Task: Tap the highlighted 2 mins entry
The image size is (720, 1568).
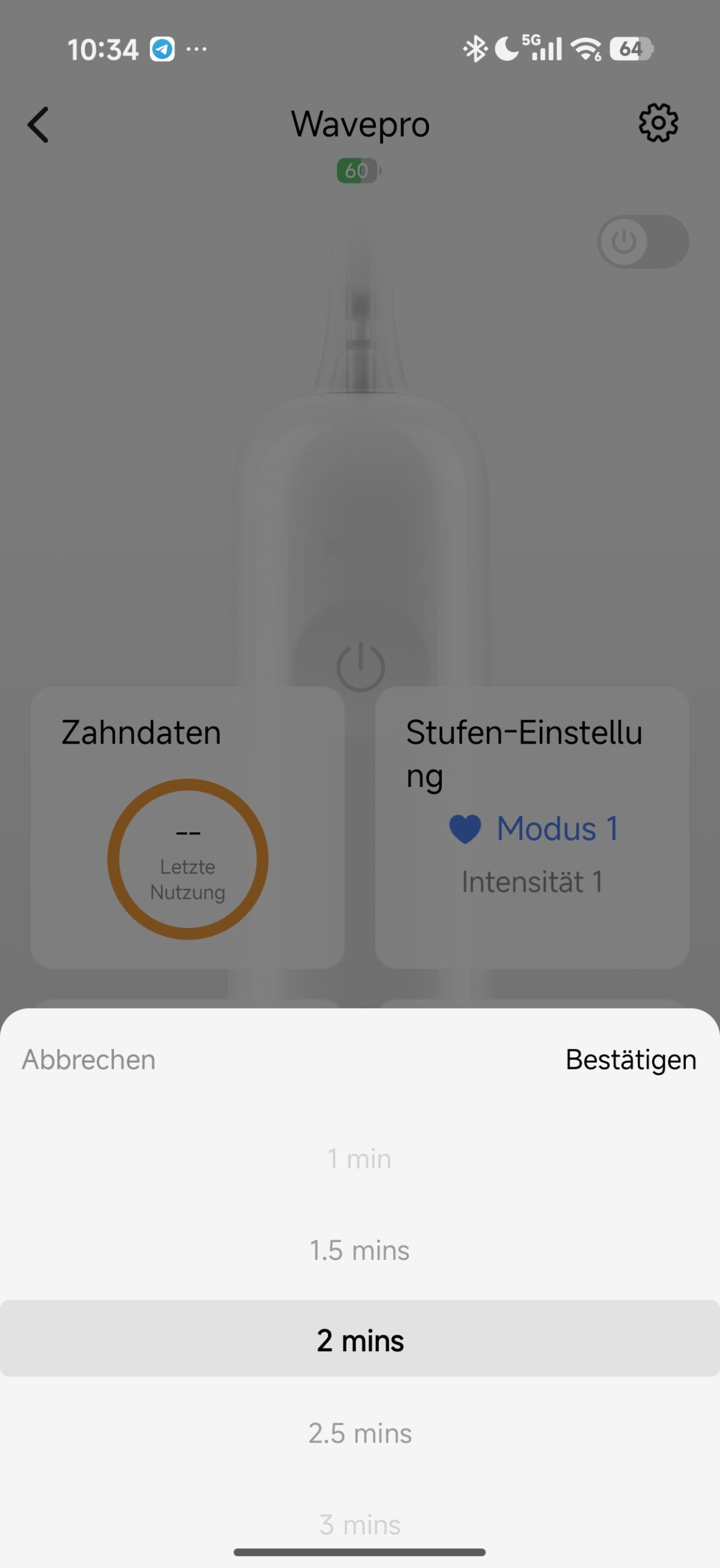Action: pos(359,1341)
